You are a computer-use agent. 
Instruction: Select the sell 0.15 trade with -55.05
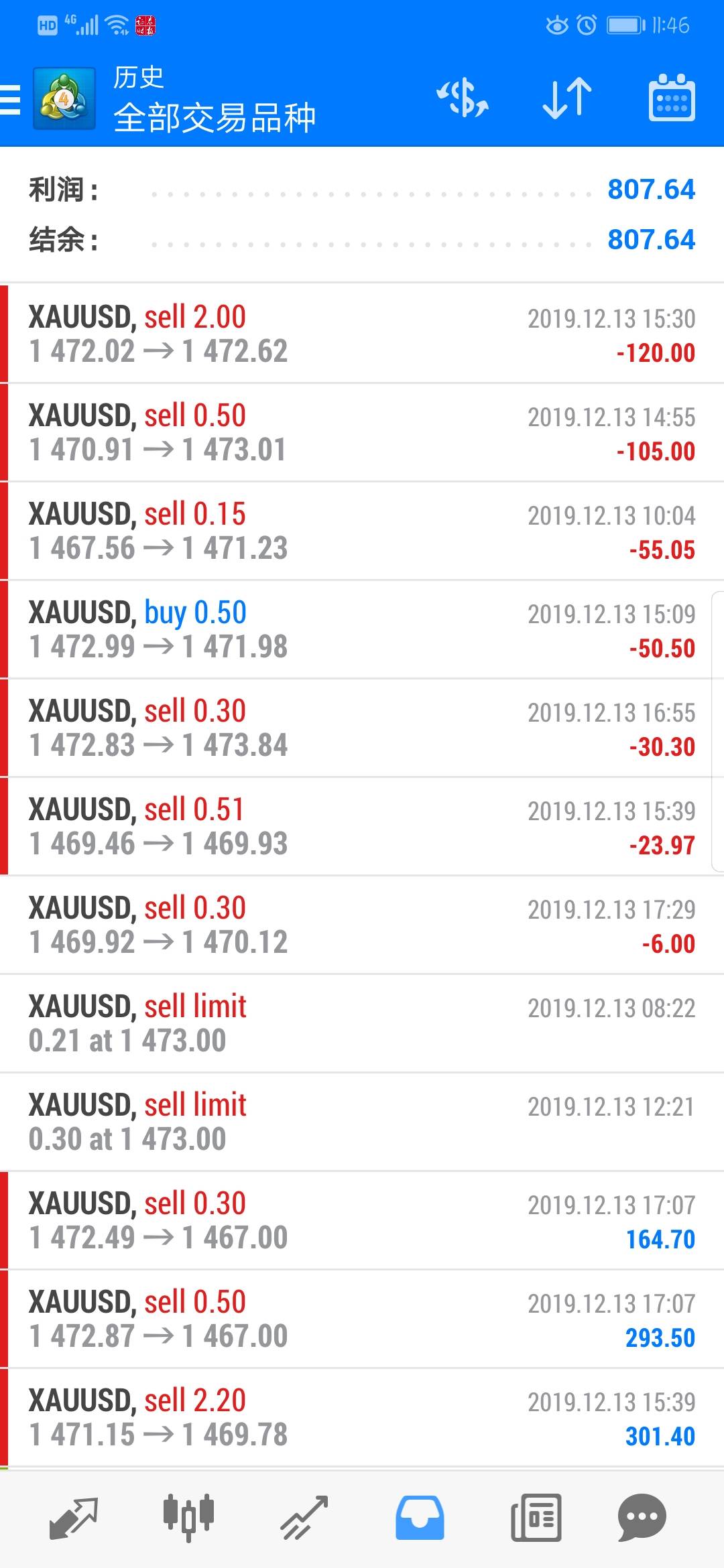pyautogui.click(x=362, y=531)
